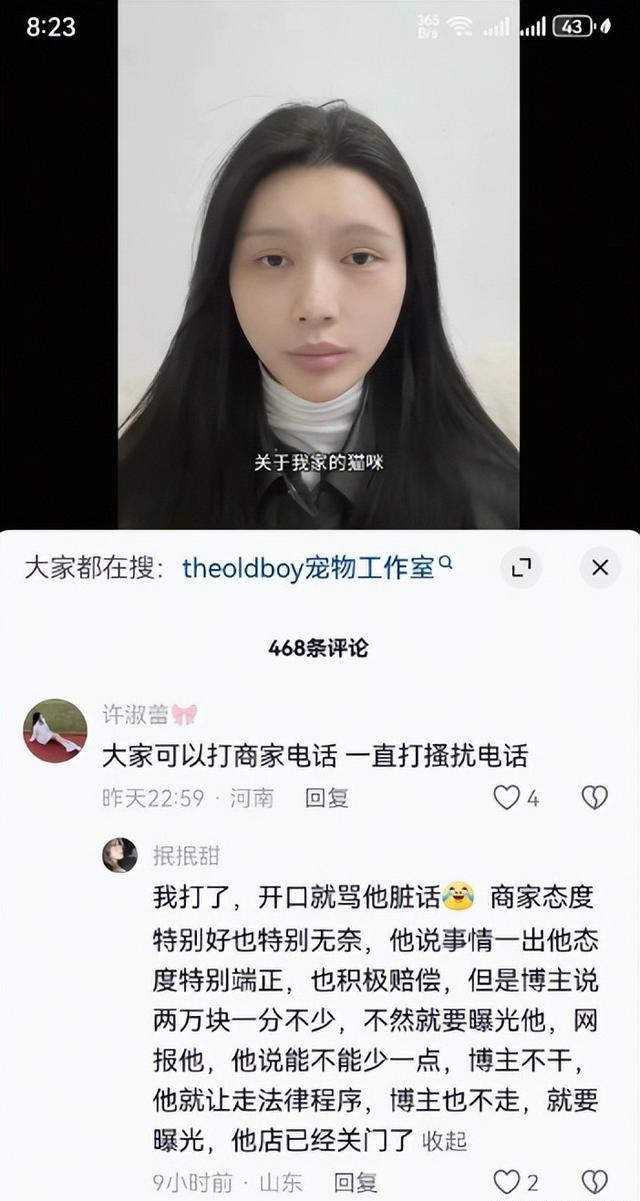640x1201 pixels.
Task: Reply to 抿抿甜's comment
Action: (356, 1181)
